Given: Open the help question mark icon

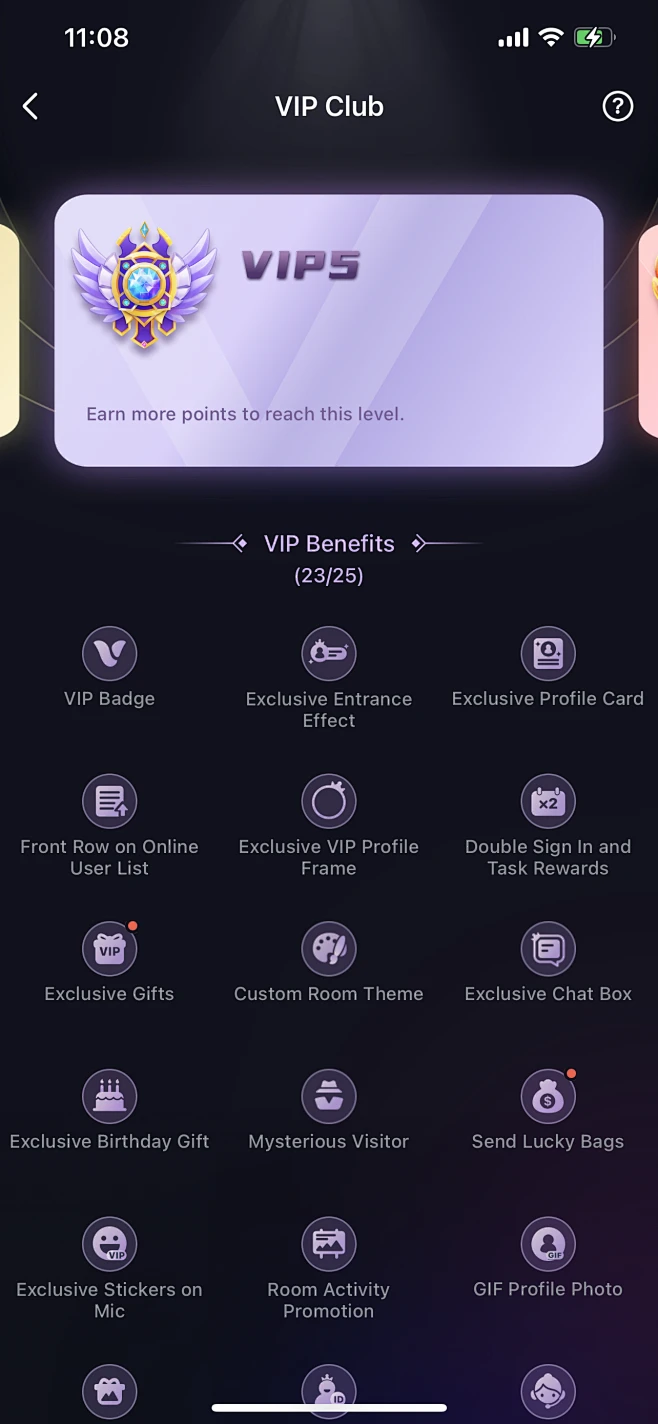Looking at the screenshot, I should point(618,106).
